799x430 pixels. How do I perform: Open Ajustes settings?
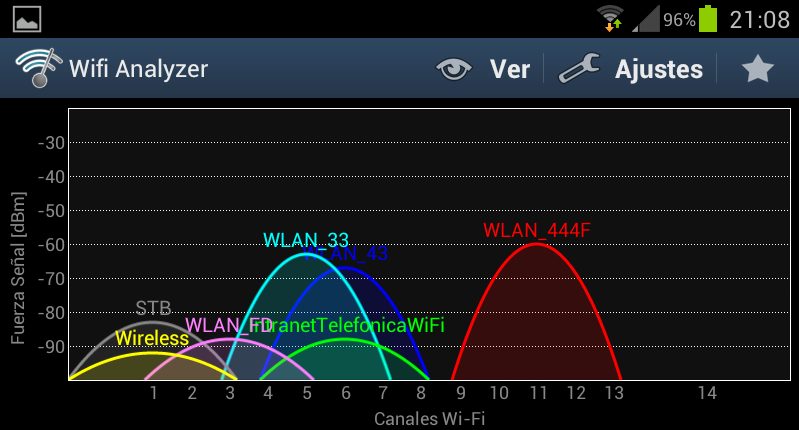coord(631,69)
